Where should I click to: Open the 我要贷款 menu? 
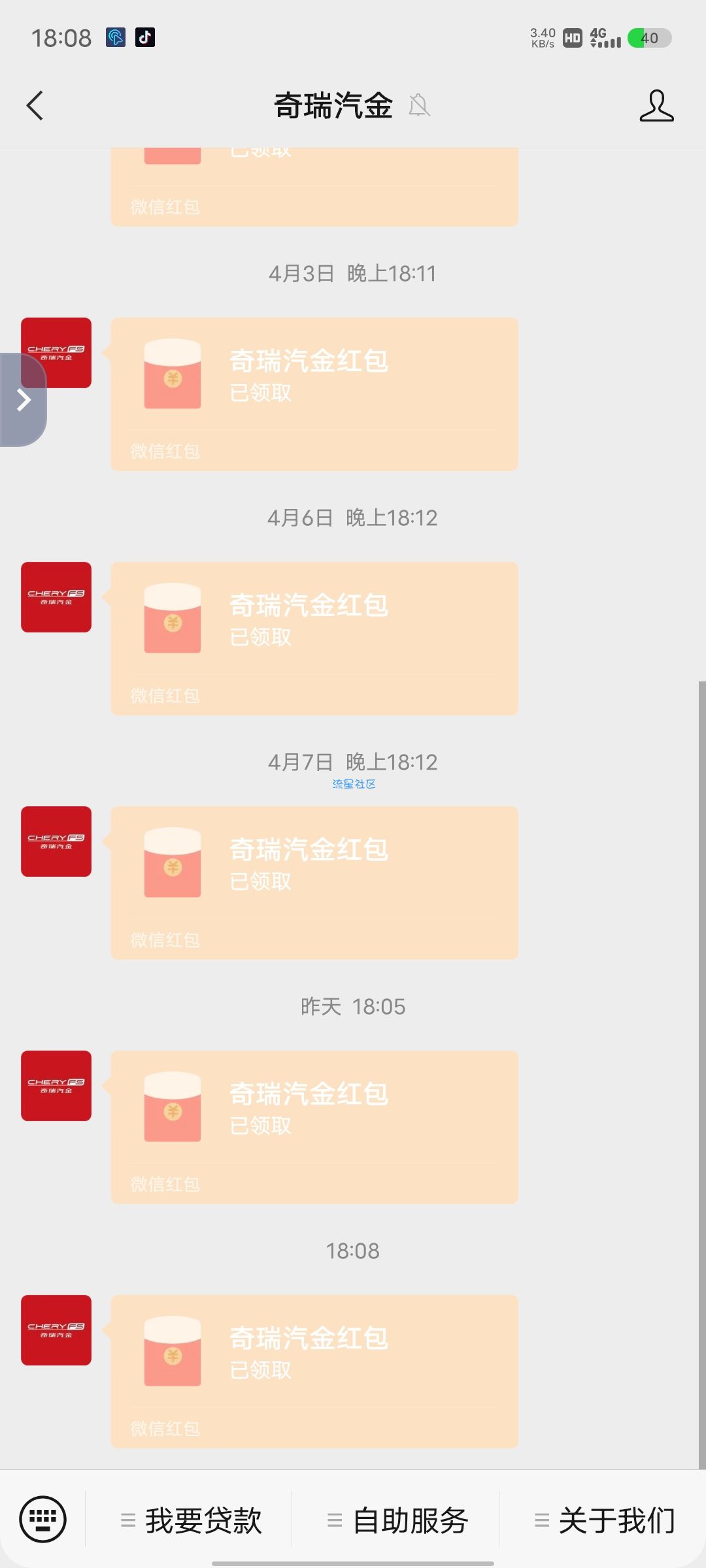[x=192, y=1520]
